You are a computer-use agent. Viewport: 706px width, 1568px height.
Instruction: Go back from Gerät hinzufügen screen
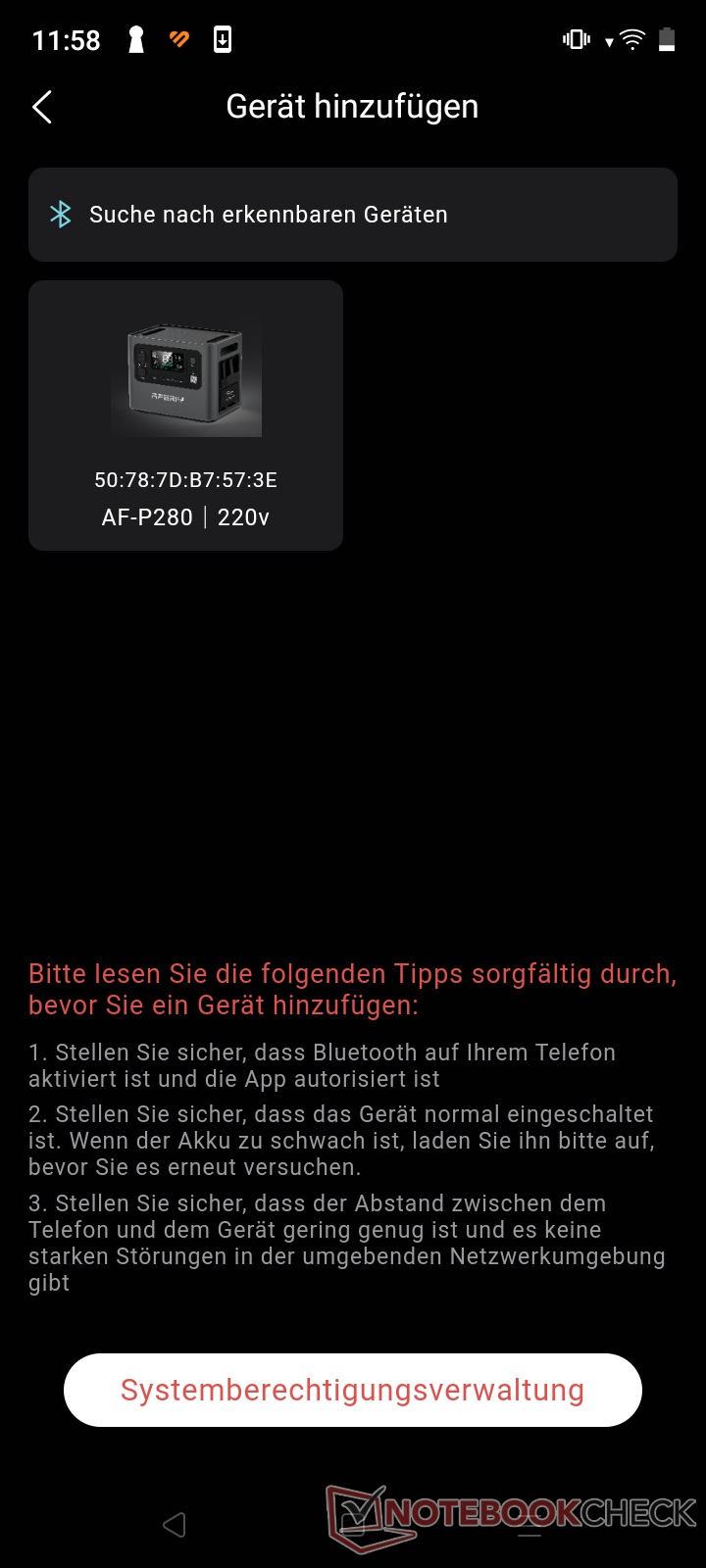pos(42,107)
